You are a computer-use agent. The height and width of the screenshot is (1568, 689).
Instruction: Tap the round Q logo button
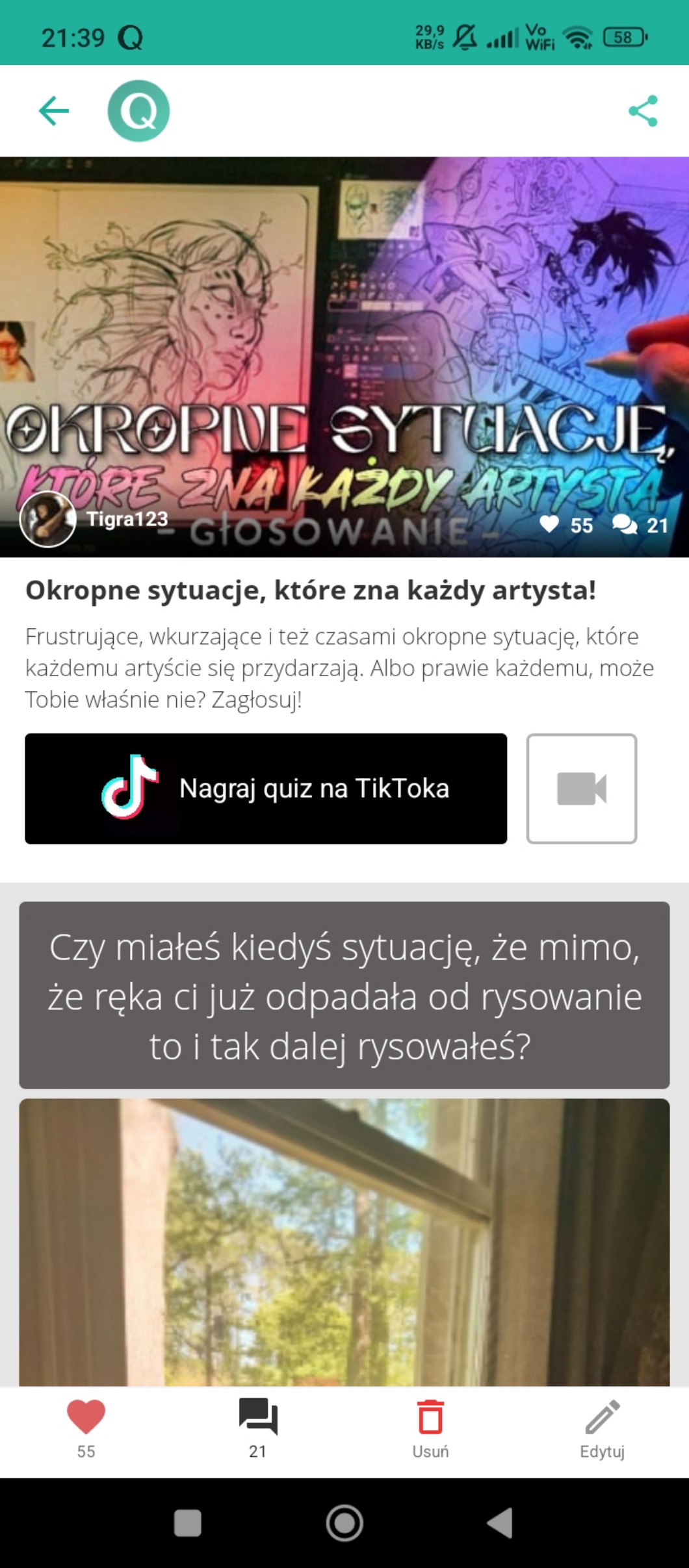point(138,111)
